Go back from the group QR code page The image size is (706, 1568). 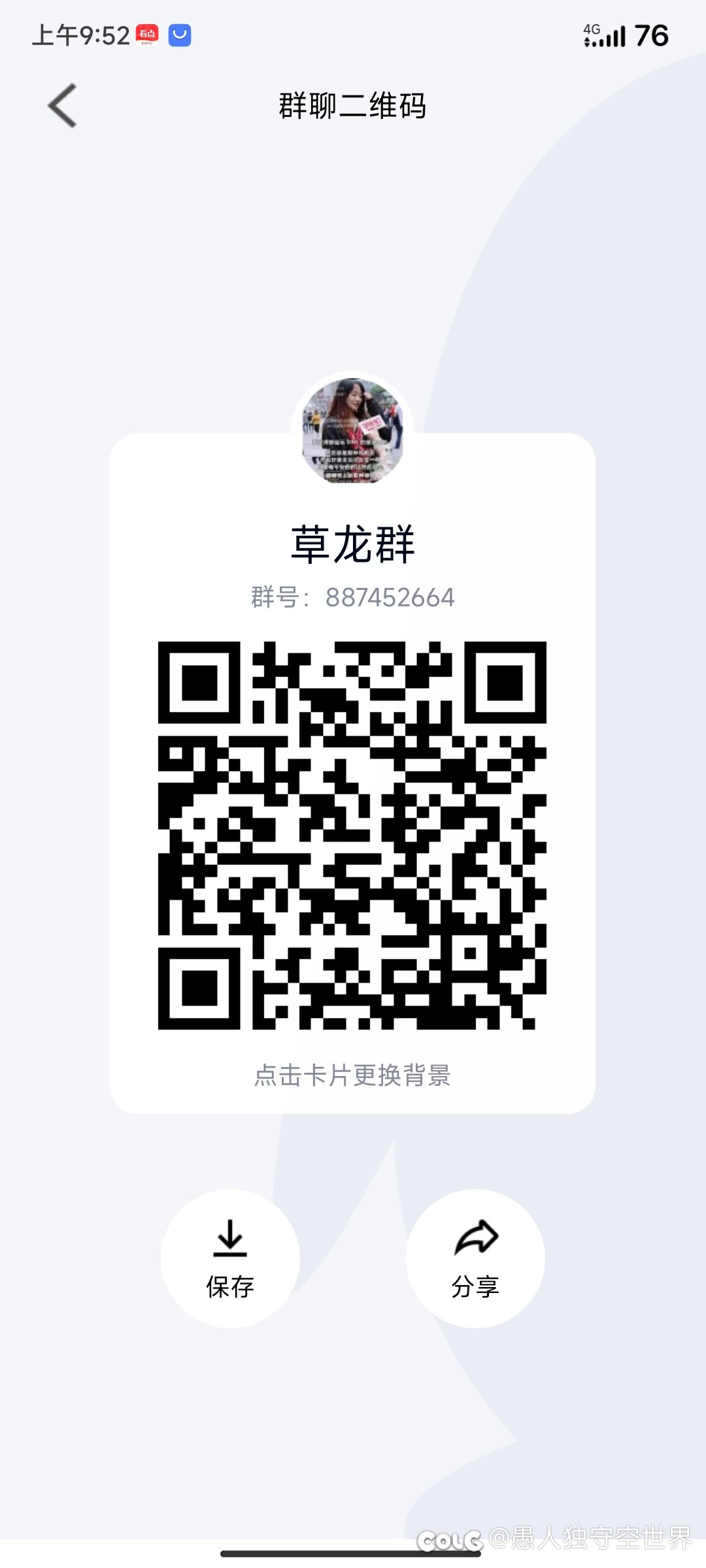point(63,105)
